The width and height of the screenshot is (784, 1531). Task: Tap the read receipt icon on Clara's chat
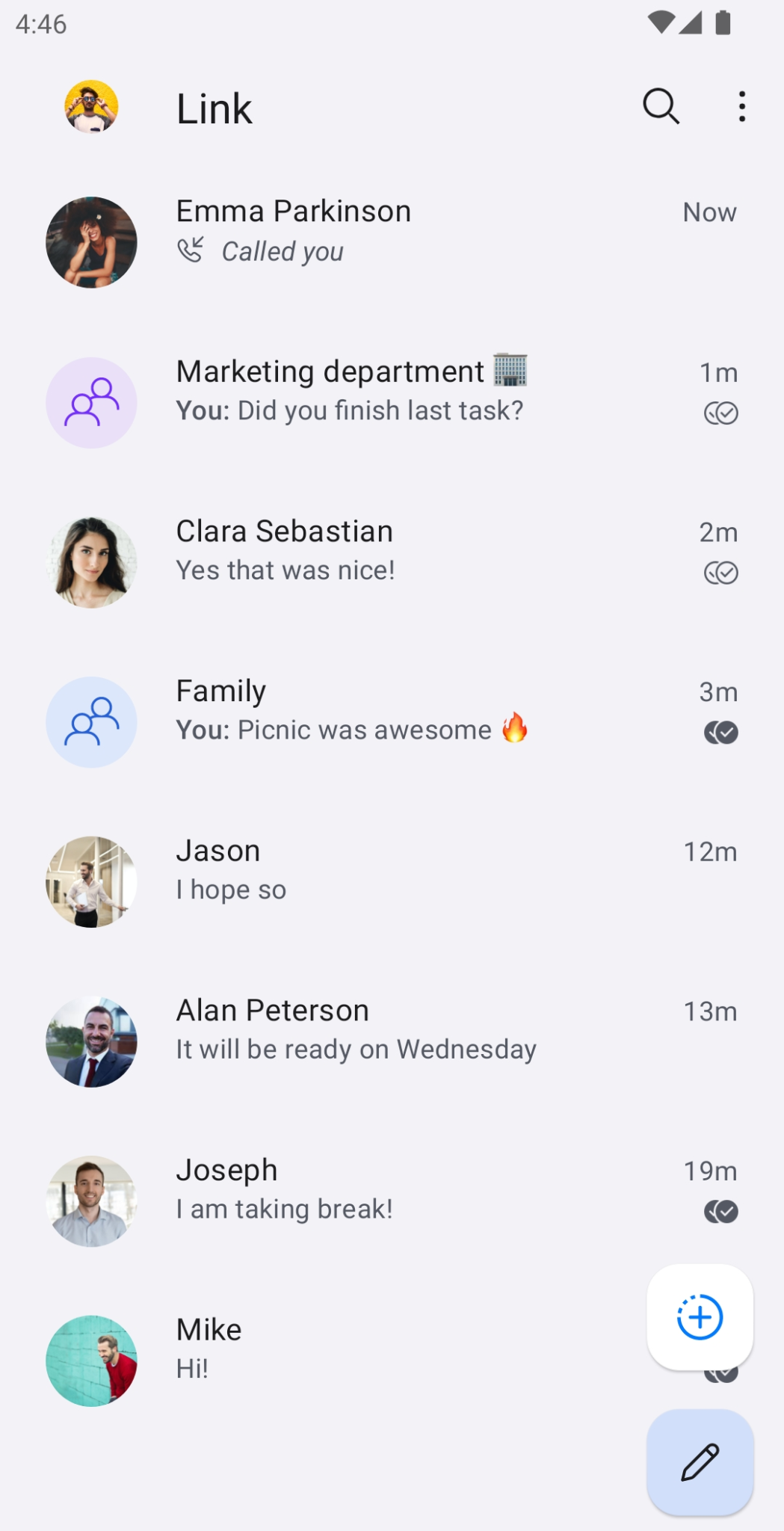pos(721,572)
